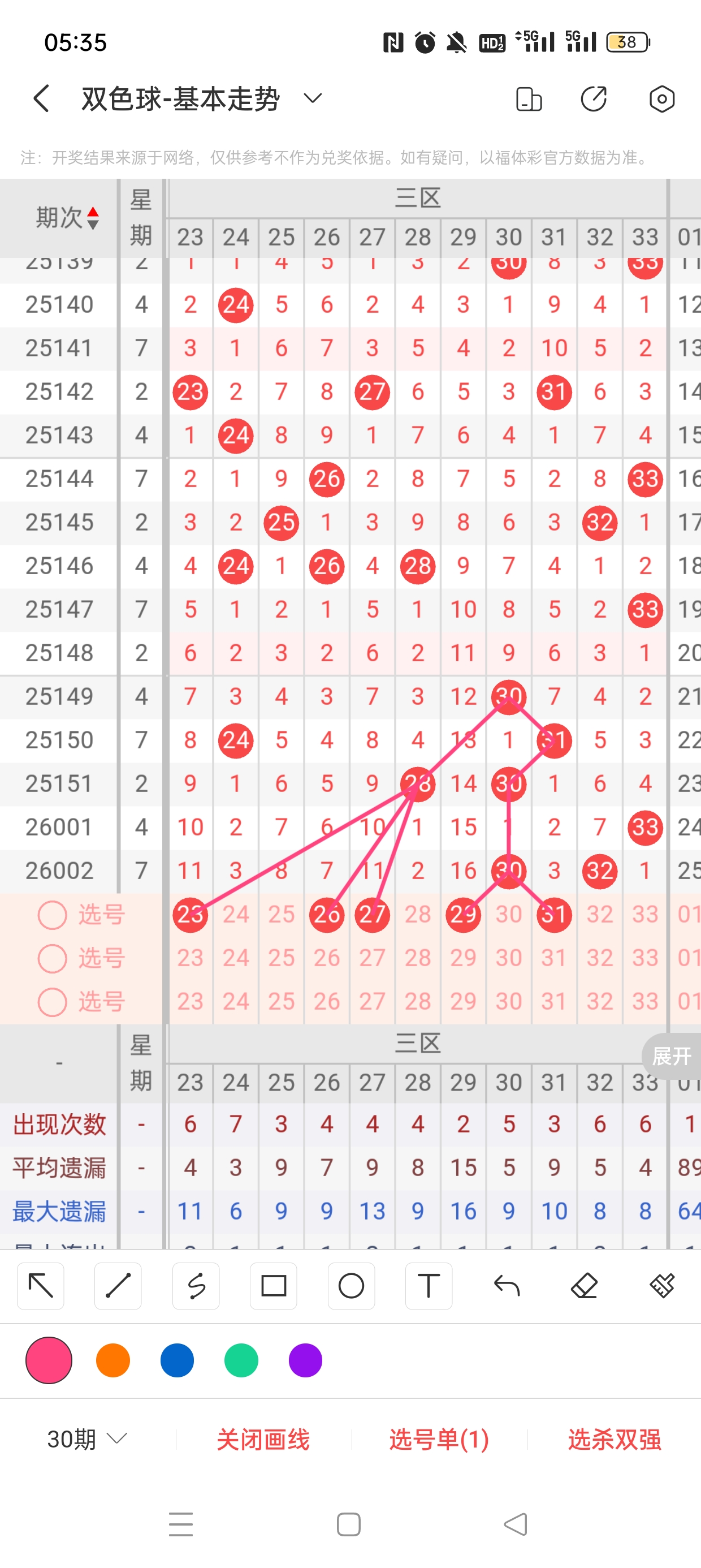
Task: Select the arrow drawing tool
Action: (40, 1286)
